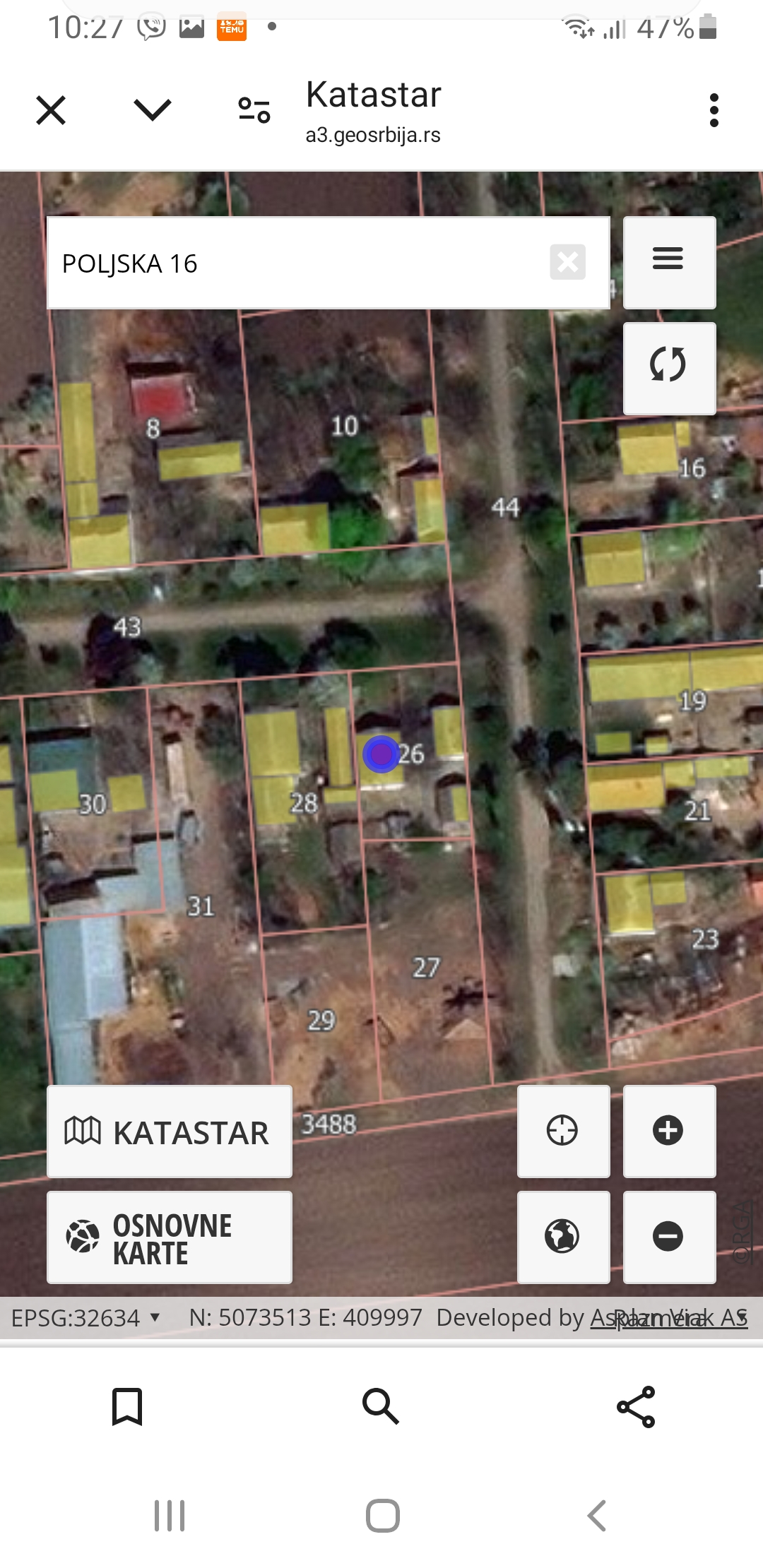Open the browser overflow menu
Screen dimensions: 763x1568
click(714, 110)
